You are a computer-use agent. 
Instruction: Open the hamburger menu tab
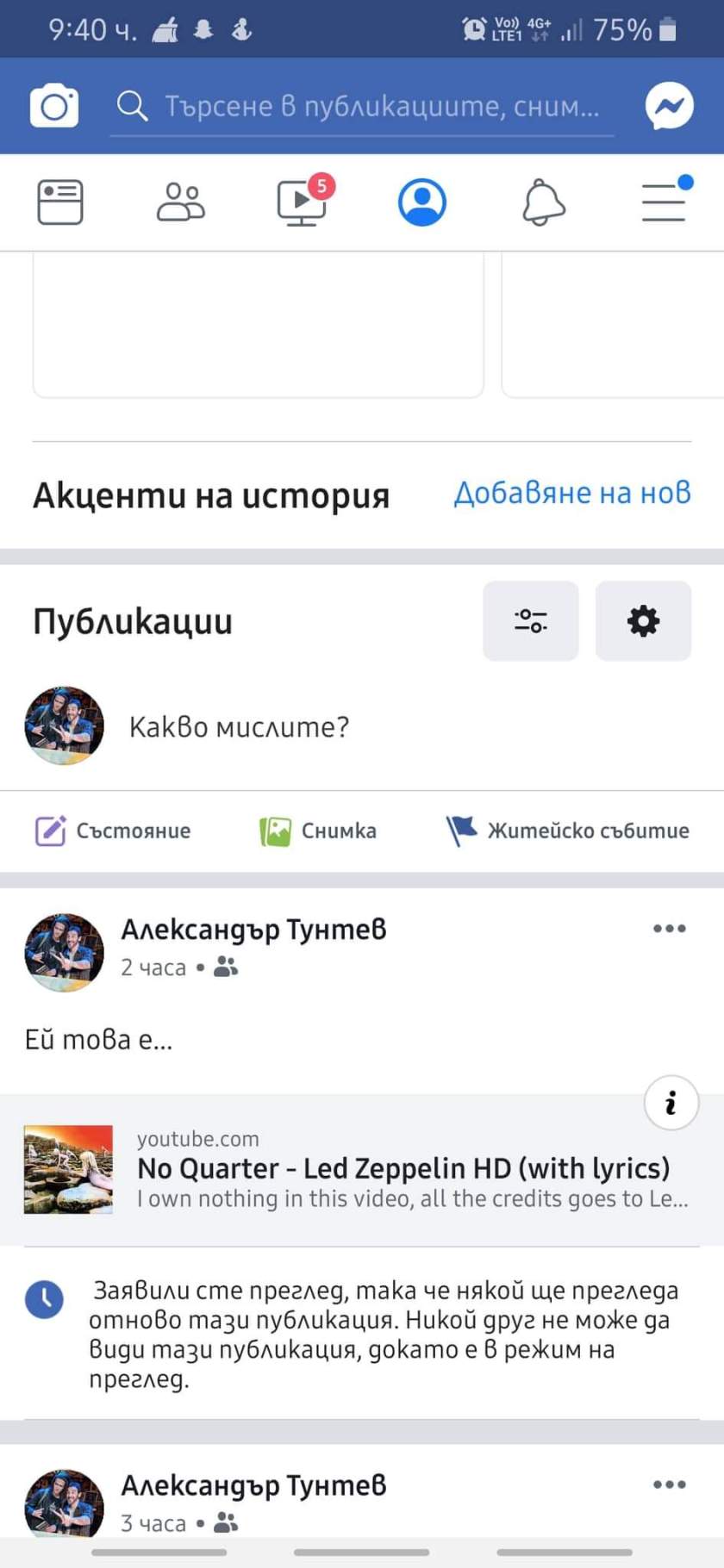pos(664,202)
